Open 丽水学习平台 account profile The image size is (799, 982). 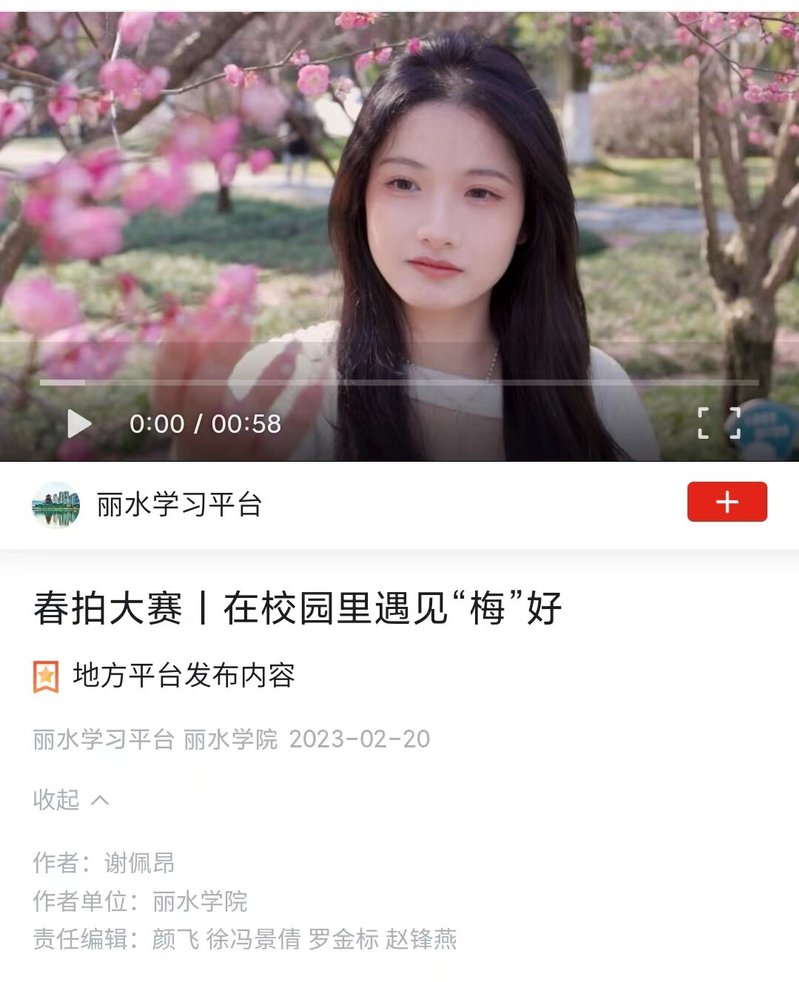pos(178,505)
